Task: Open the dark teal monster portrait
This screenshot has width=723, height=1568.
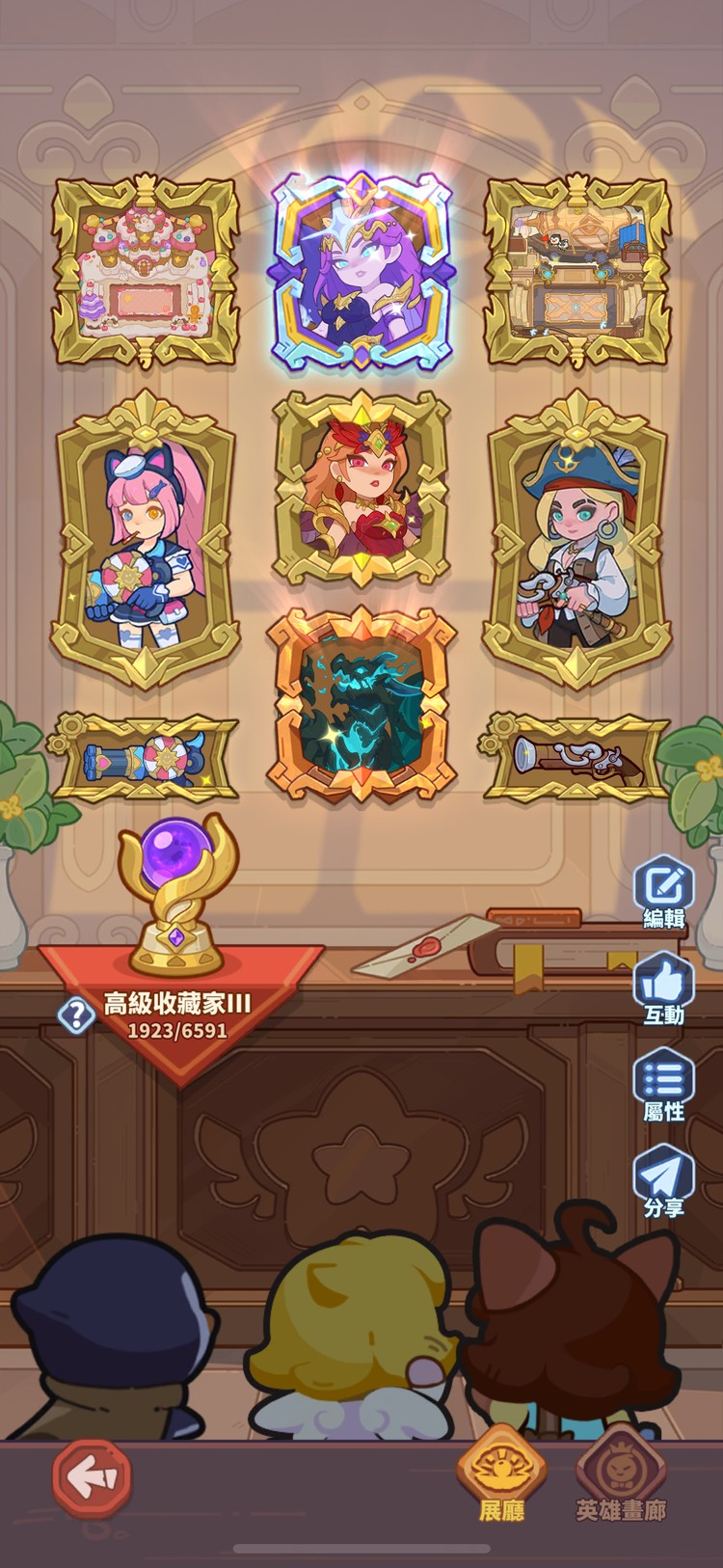Action: (361, 705)
